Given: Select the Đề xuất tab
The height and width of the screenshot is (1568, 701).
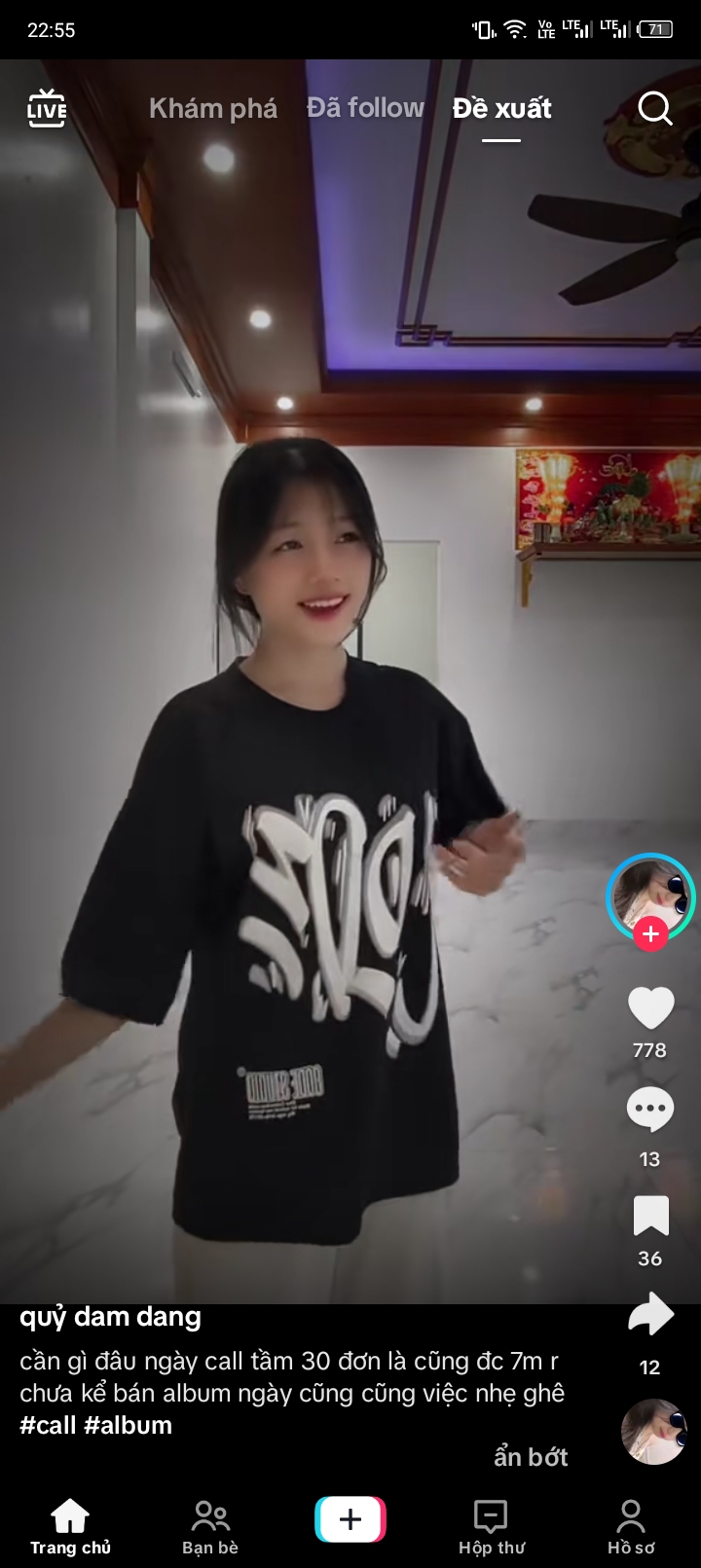Looking at the screenshot, I should click(501, 108).
